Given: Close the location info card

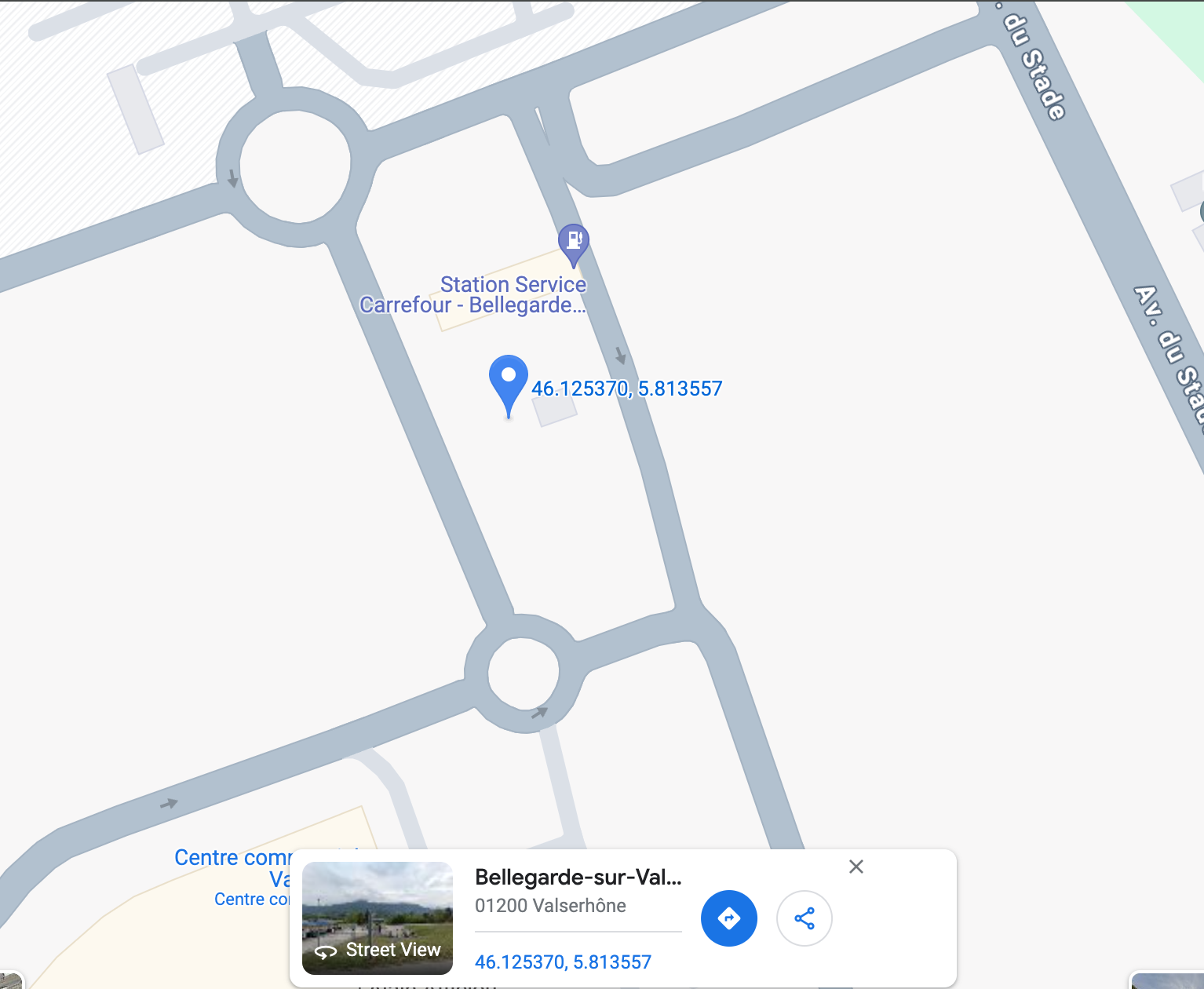Looking at the screenshot, I should coord(856,867).
